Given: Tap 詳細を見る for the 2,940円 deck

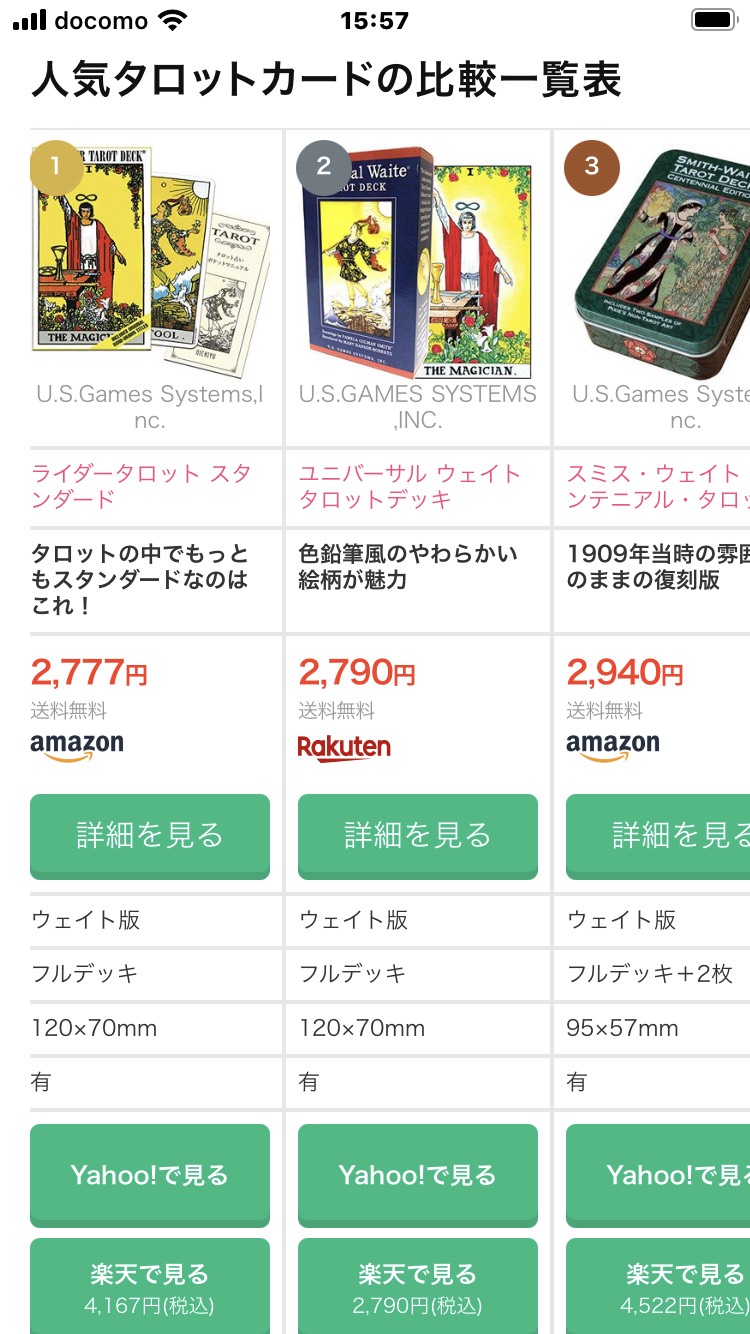Looking at the screenshot, I should coord(658,836).
